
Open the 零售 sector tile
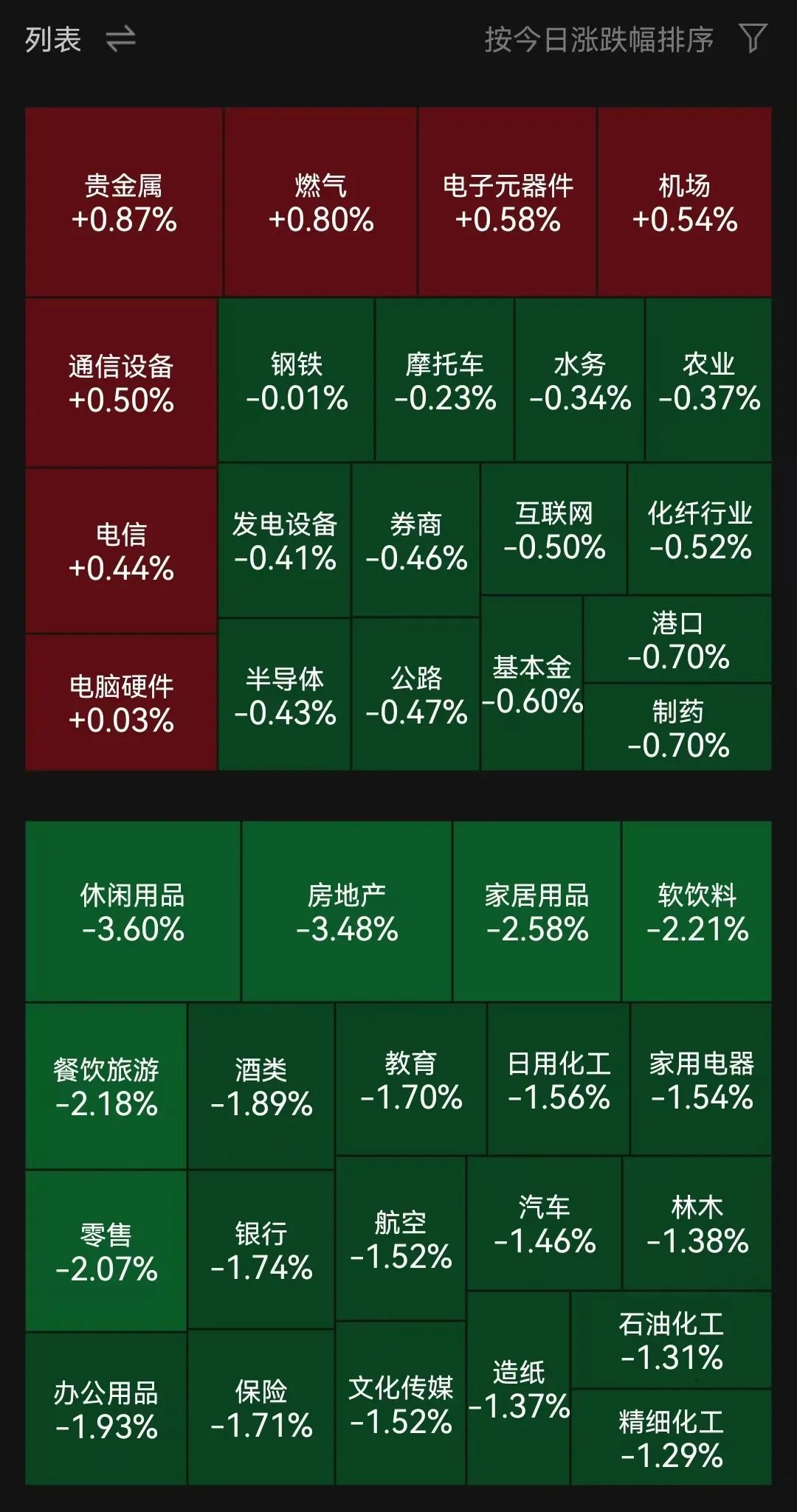pyautogui.click(x=106, y=1252)
